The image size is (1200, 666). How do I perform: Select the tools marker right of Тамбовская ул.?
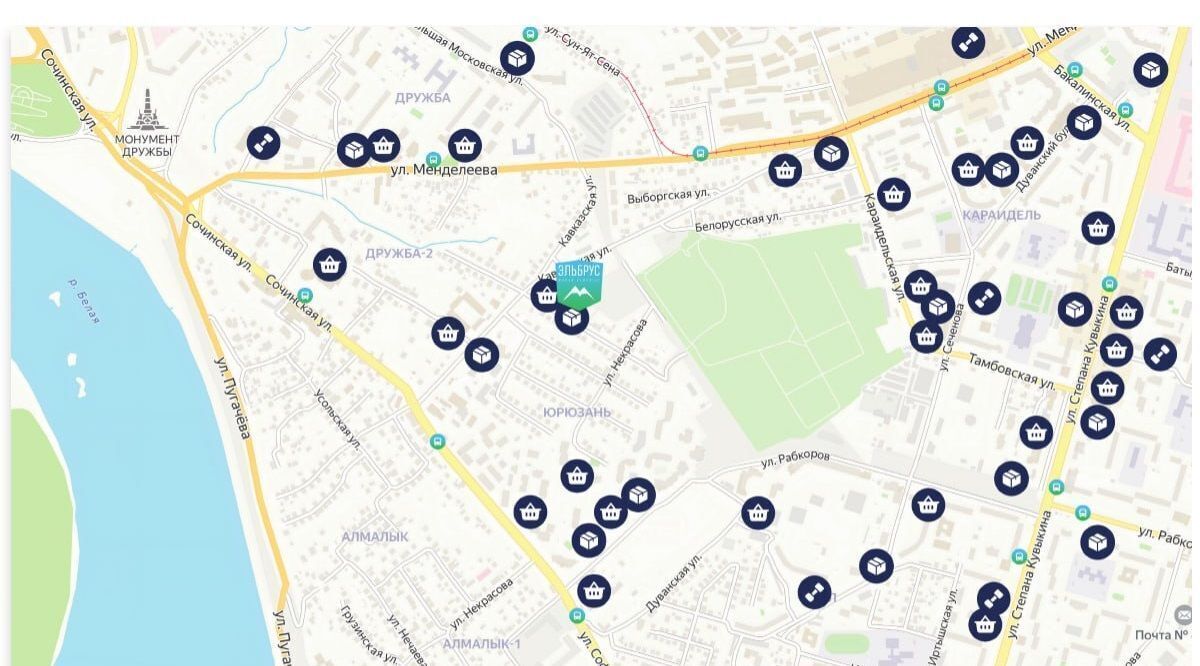point(1159,353)
